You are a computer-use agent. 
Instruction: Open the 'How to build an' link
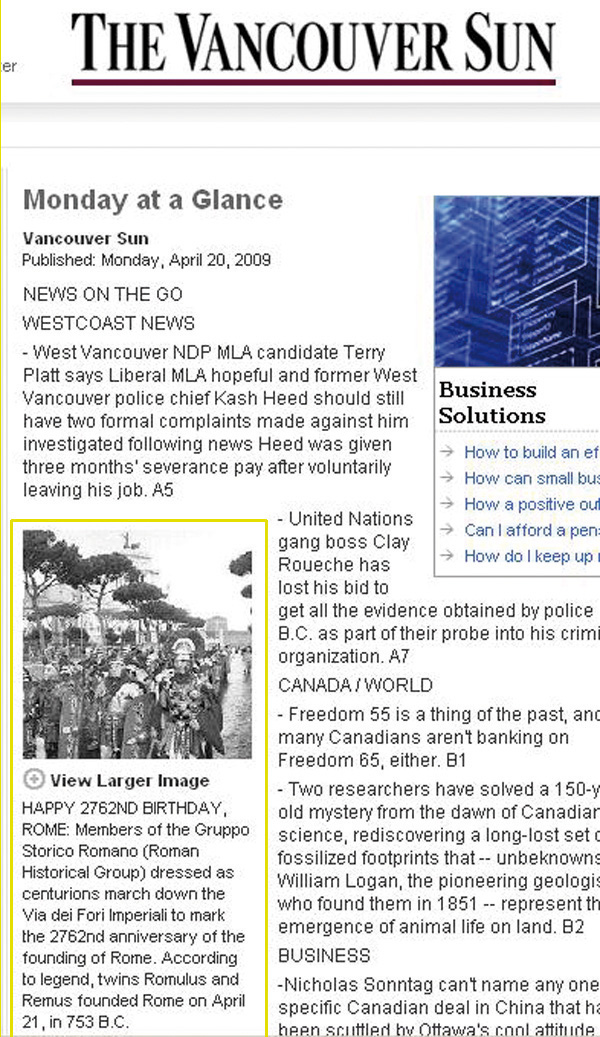pos(530,452)
